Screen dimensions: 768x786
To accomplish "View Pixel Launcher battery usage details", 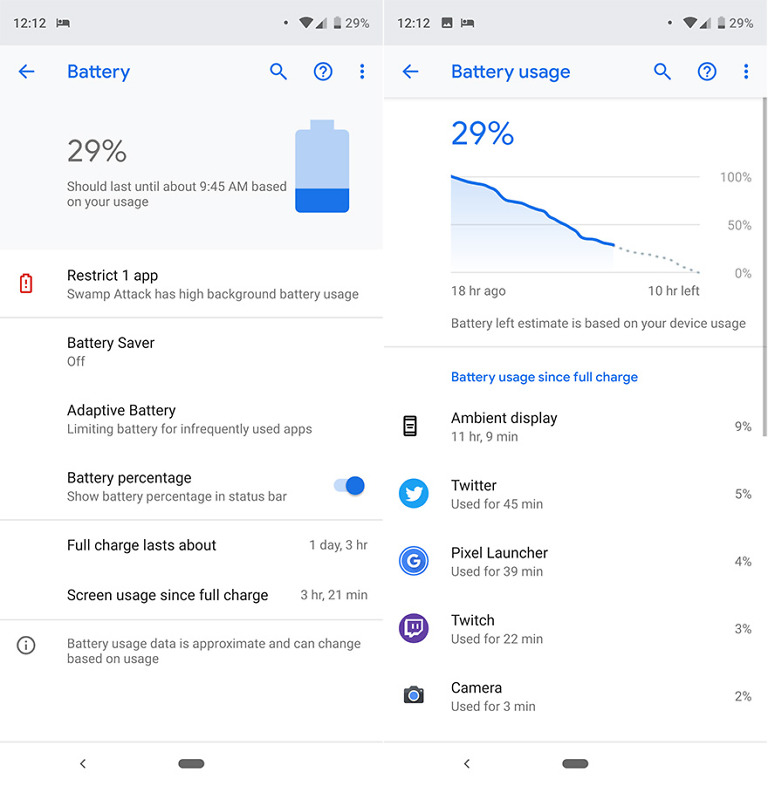I will [x=575, y=561].
